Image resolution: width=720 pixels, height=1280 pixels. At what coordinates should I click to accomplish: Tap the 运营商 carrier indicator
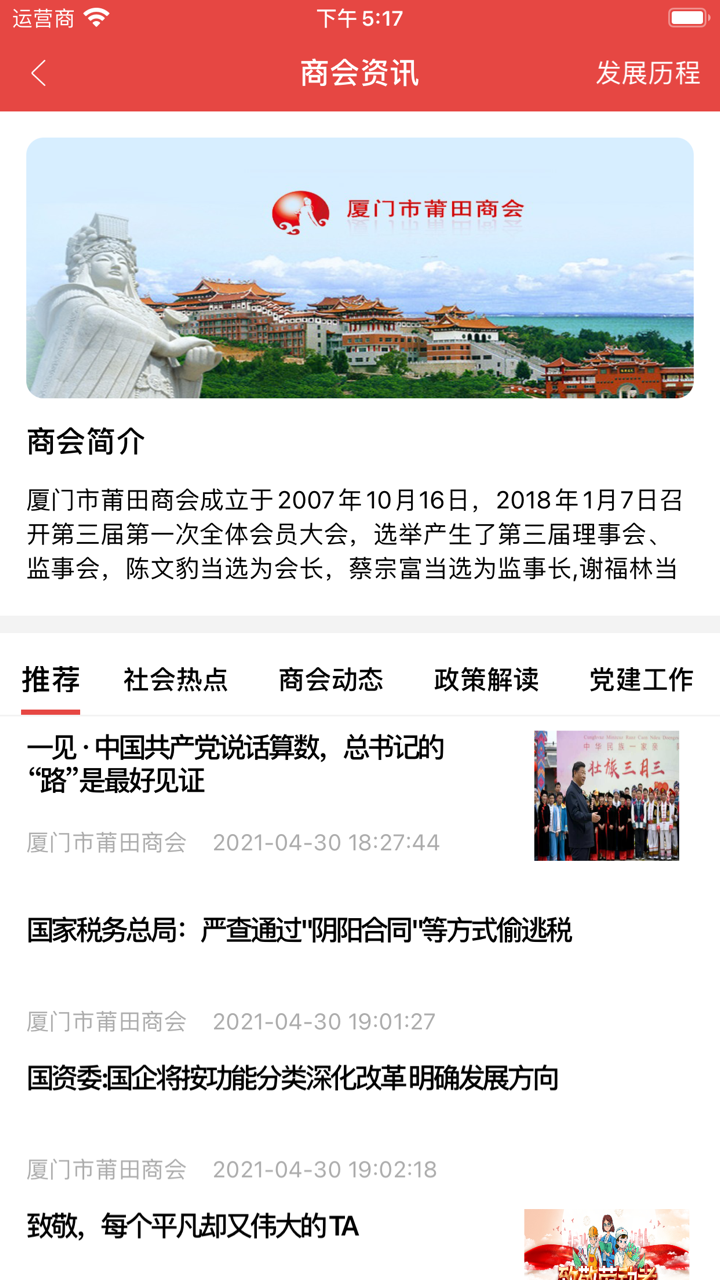42,17
